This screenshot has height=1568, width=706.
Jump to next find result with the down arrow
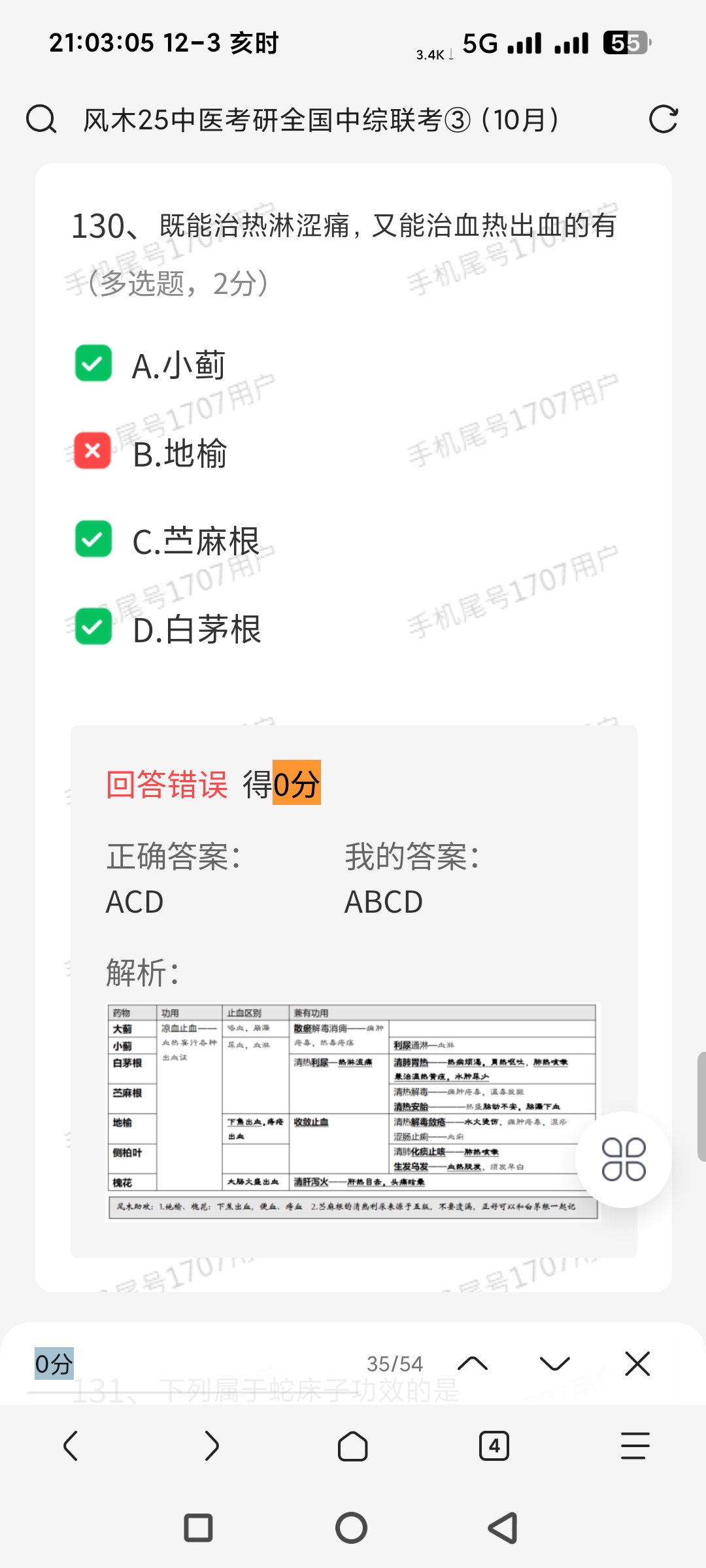click(x=555, y=1364)
